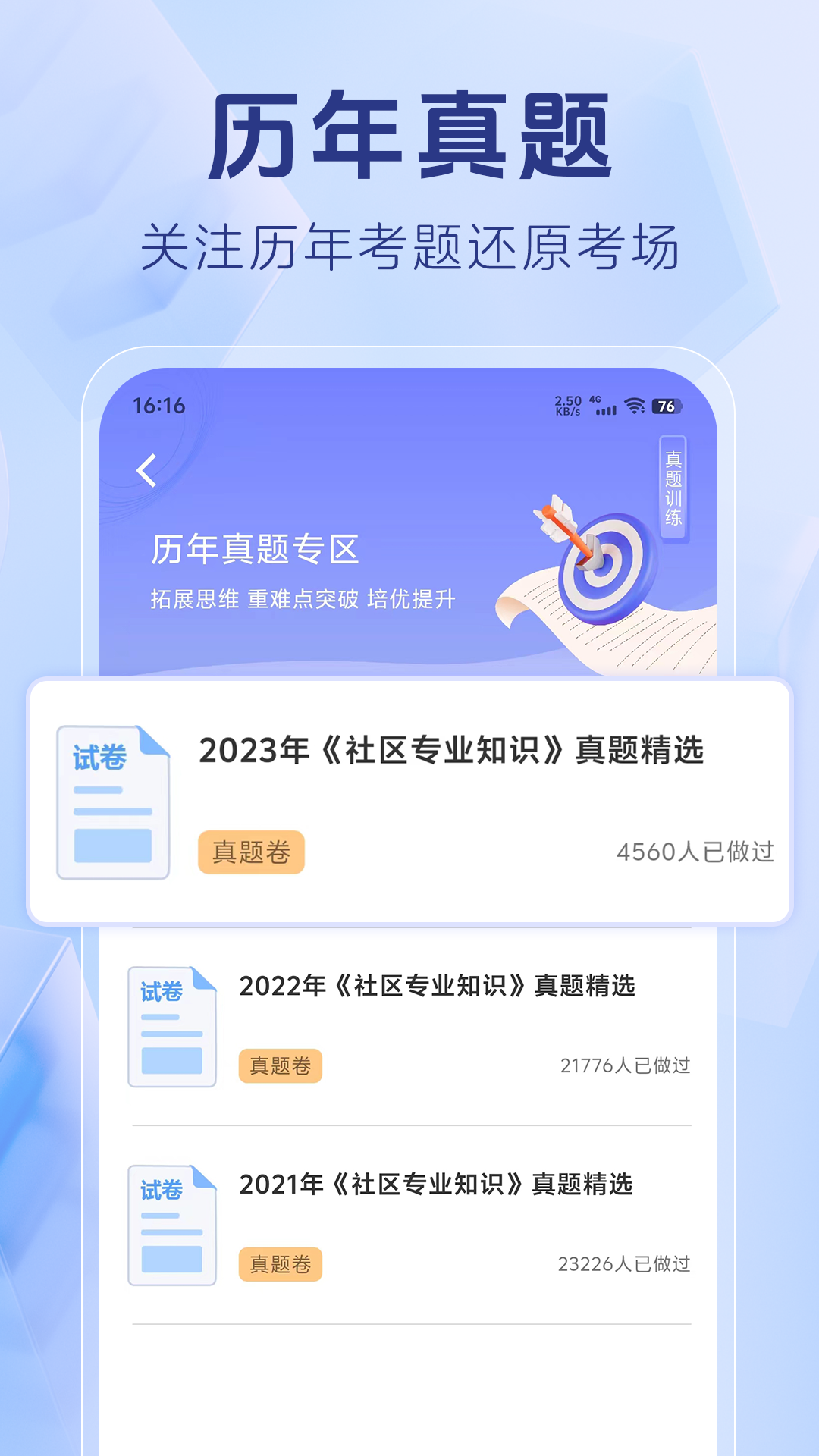Tap the 4G network indicator
This screenshot has width=819, height=1456.
tap(595, 398)
